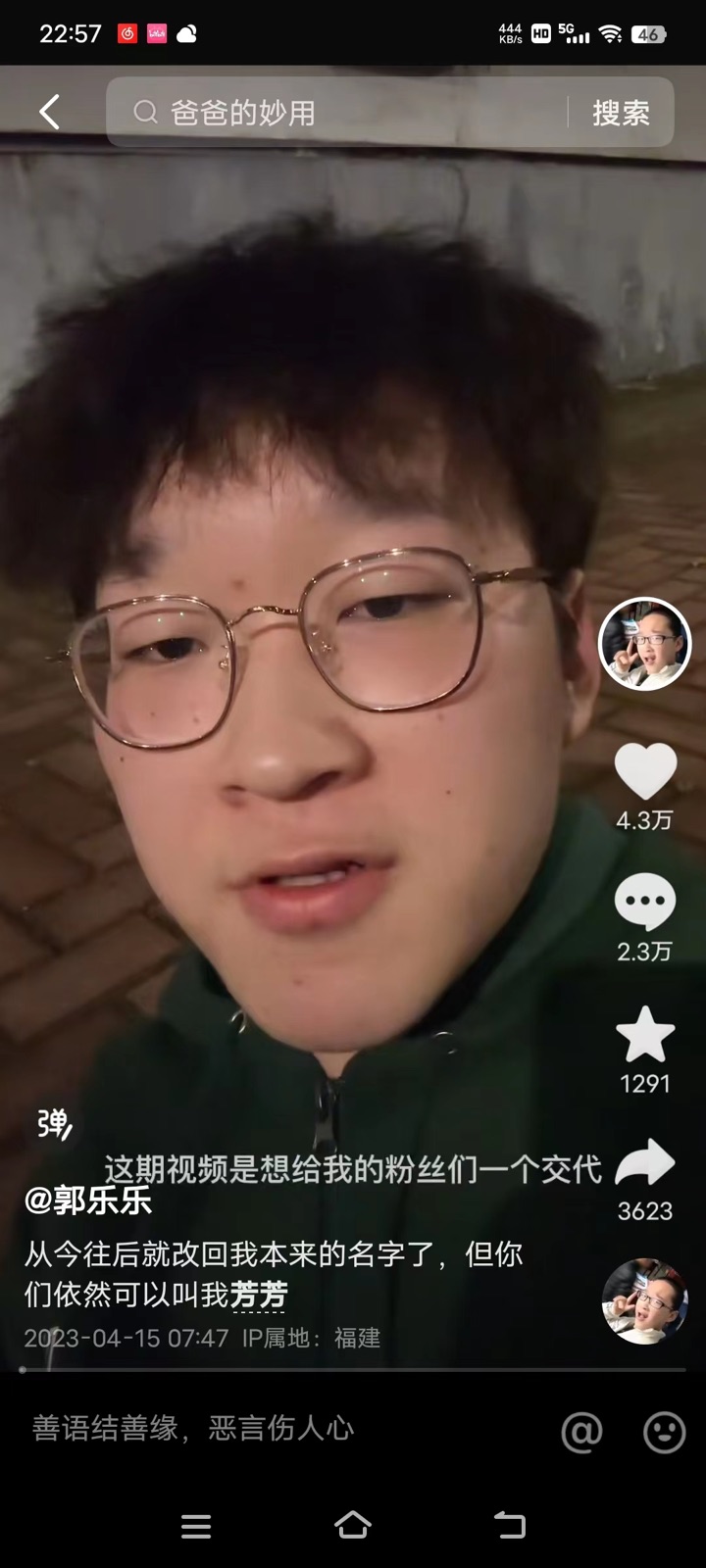Image resolution: width=706 pixels, height=1568 pixels.
Task: Add the video to favorites with the star
Action: point(645,1035)
